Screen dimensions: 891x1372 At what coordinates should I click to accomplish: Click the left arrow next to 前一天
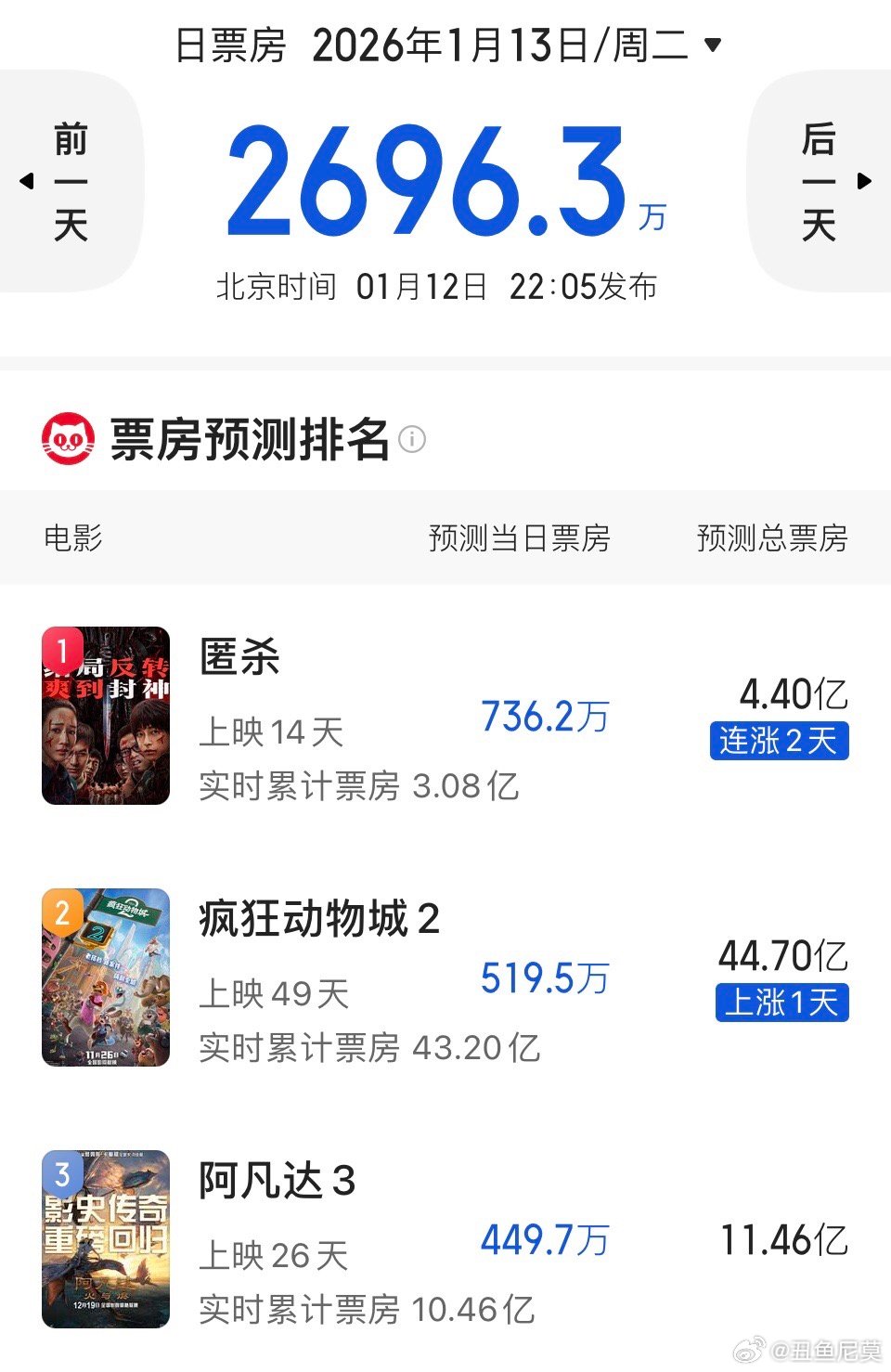(24, 183)
